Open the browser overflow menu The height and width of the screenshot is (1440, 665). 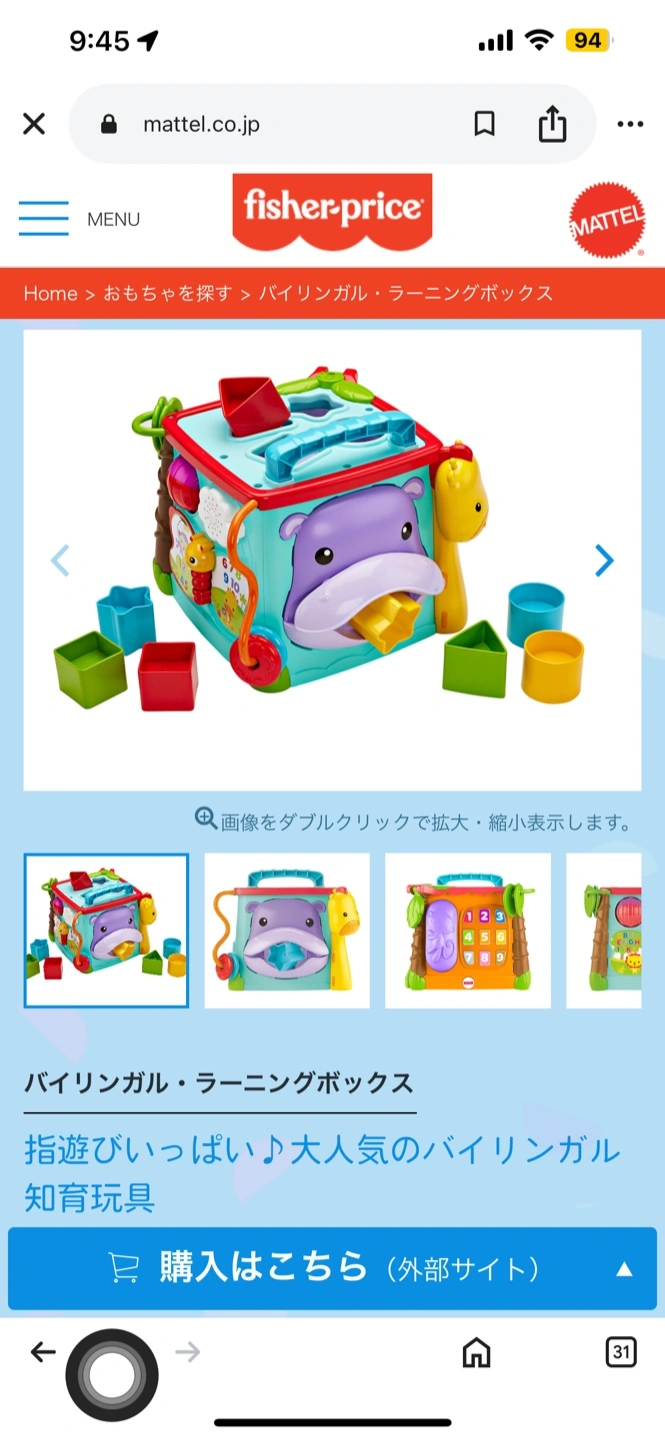tap(630, 124)
